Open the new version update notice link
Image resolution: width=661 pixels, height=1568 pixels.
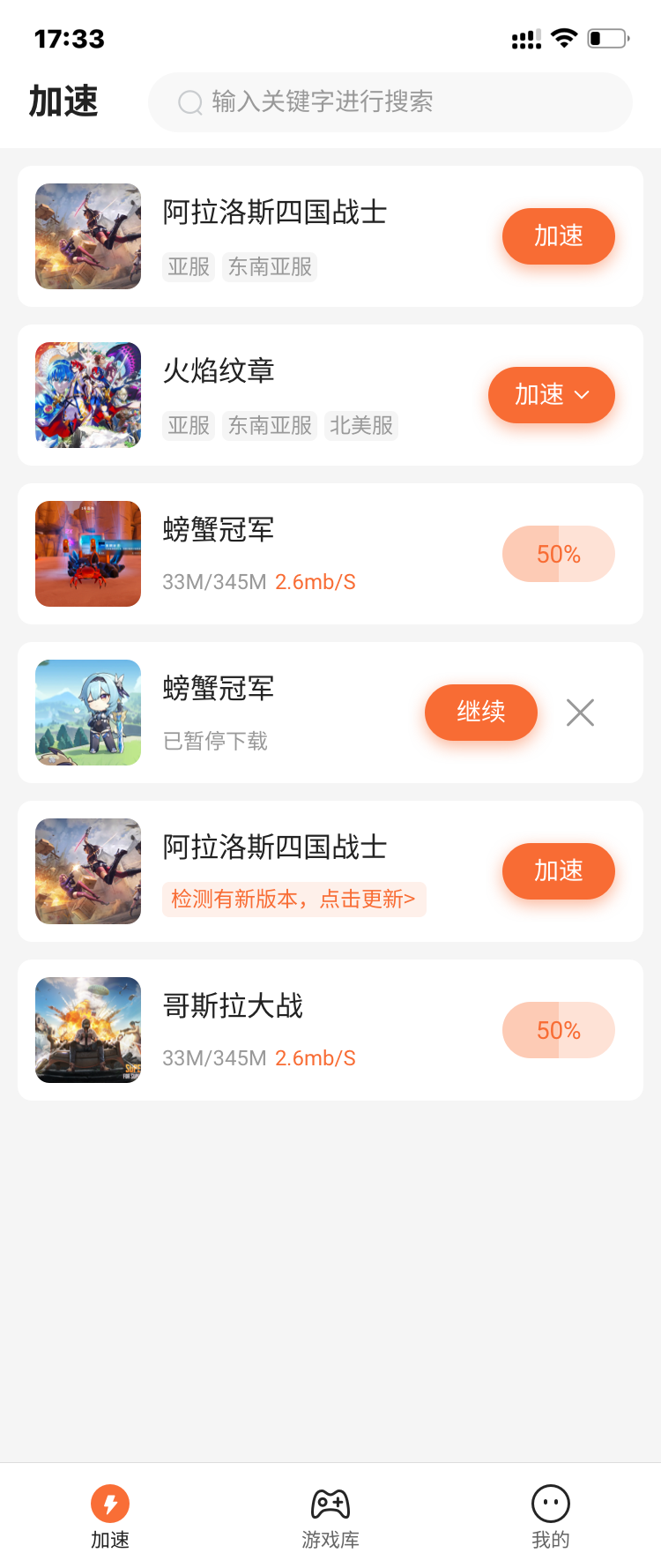(293, 900)
